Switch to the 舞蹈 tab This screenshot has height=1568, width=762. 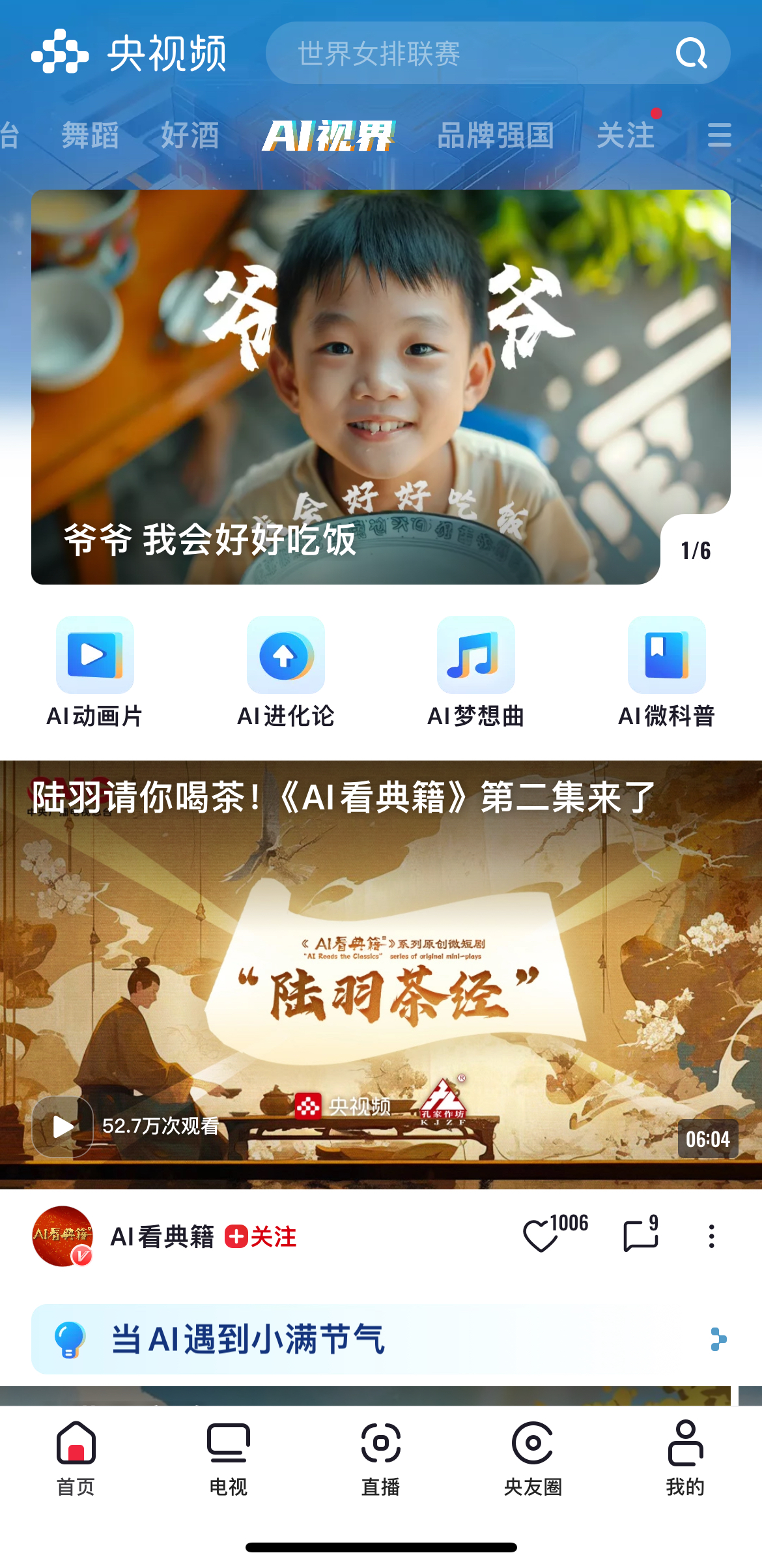[x=90, y=136]
